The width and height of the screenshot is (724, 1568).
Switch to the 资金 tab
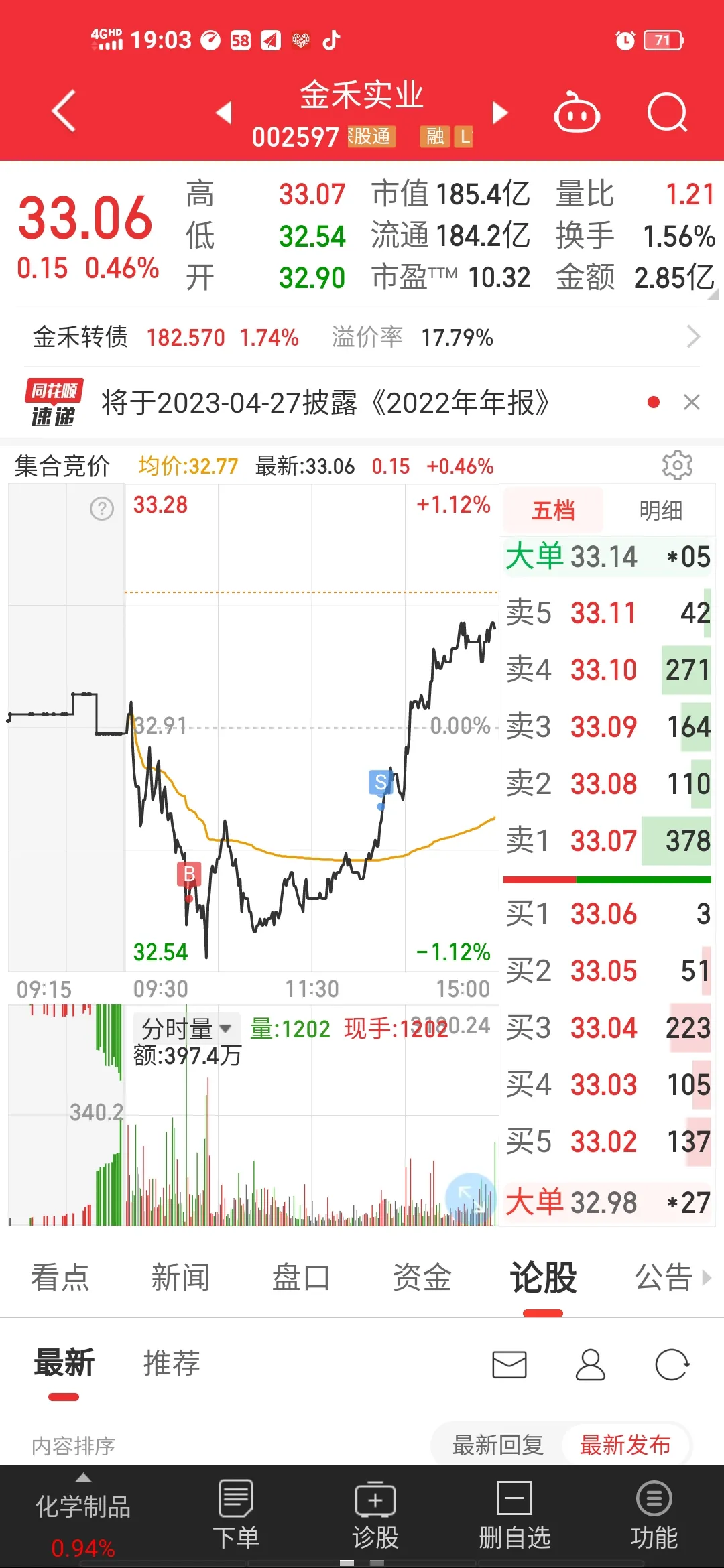pos(422,1277)
